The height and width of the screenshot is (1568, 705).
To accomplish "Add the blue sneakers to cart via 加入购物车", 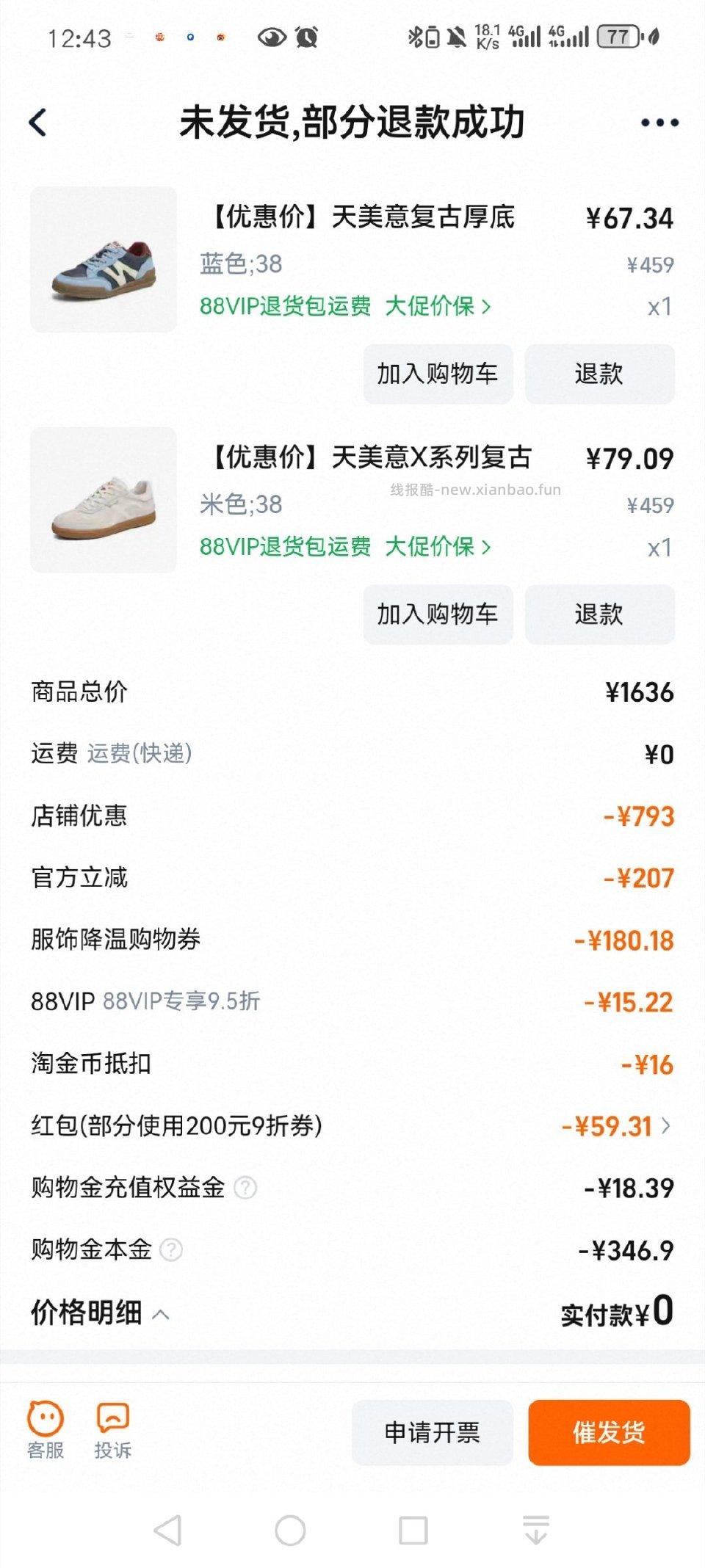I will coord(438,374).
